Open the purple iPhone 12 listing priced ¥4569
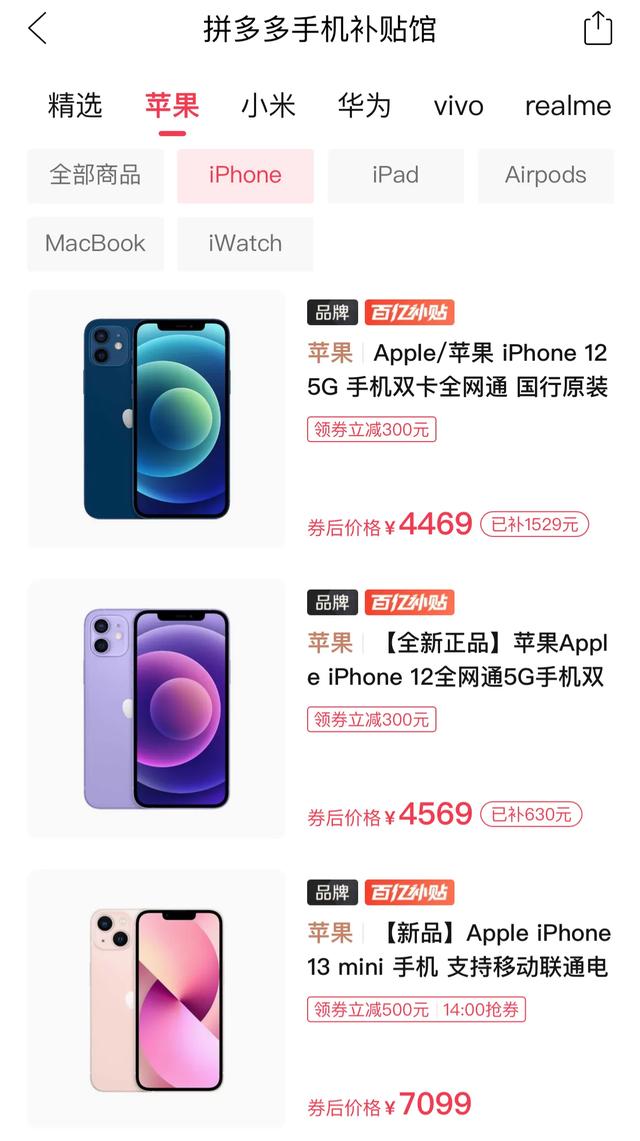640x1141 pixels. tap(320, 709)
